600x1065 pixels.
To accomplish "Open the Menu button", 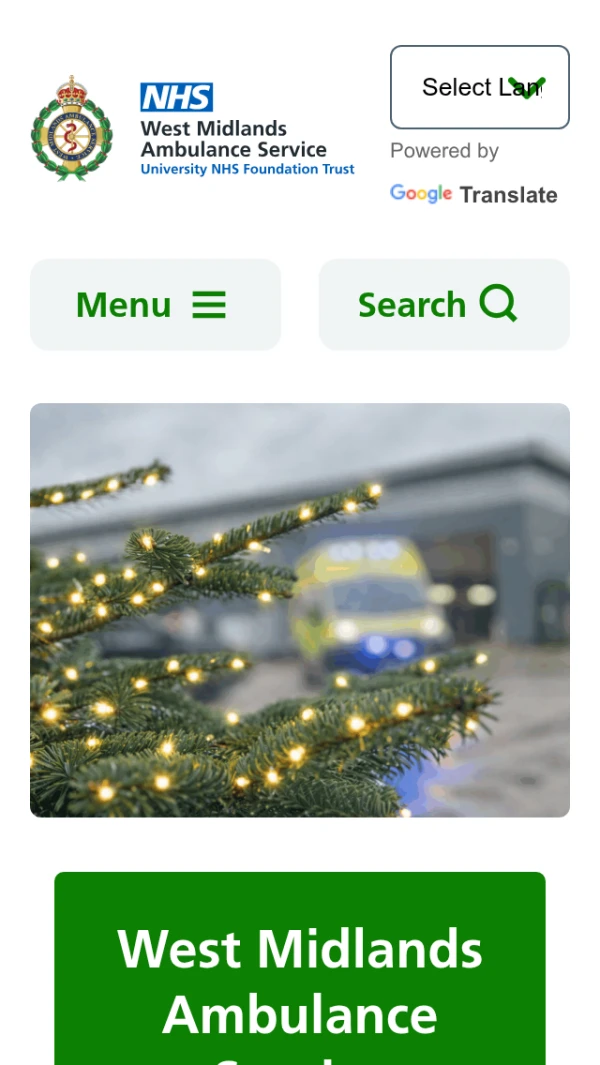I will 155,305.
